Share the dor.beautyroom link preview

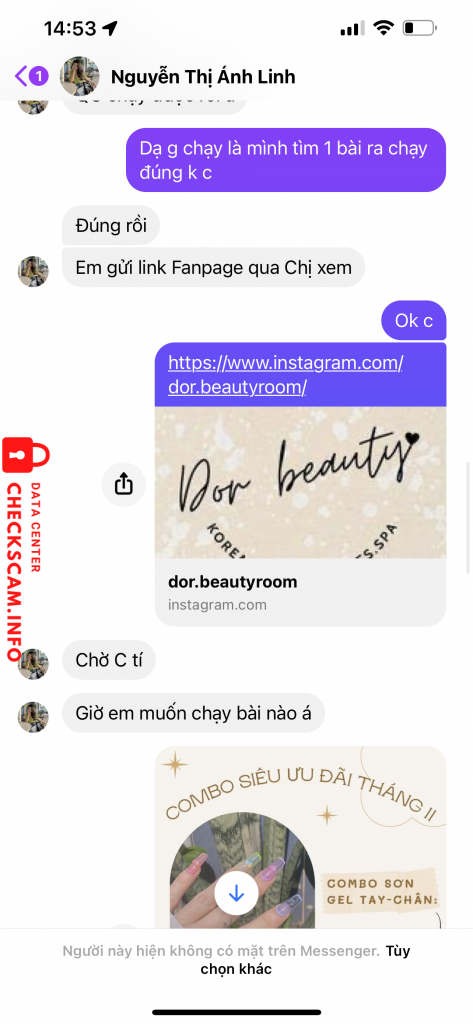pos(123,484)
